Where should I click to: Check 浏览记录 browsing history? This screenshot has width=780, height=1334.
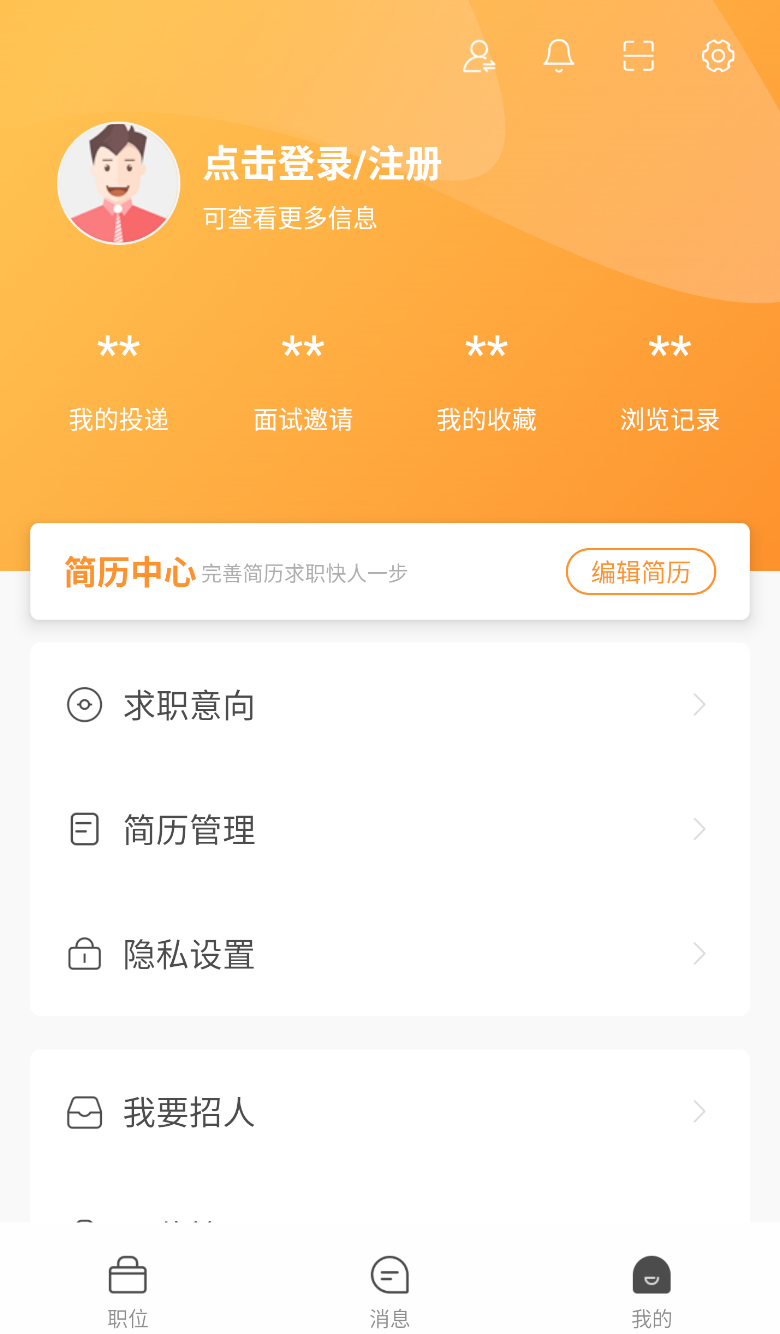670,385
